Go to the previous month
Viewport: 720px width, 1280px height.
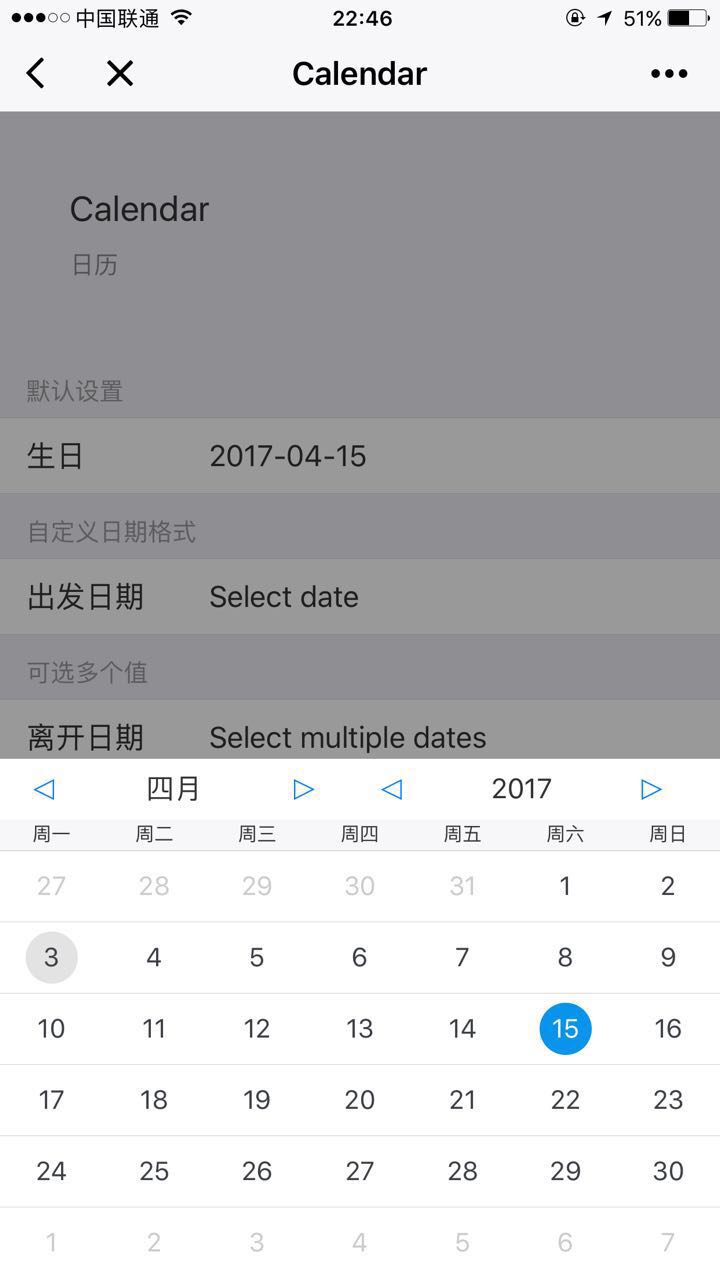coord(44,789)
